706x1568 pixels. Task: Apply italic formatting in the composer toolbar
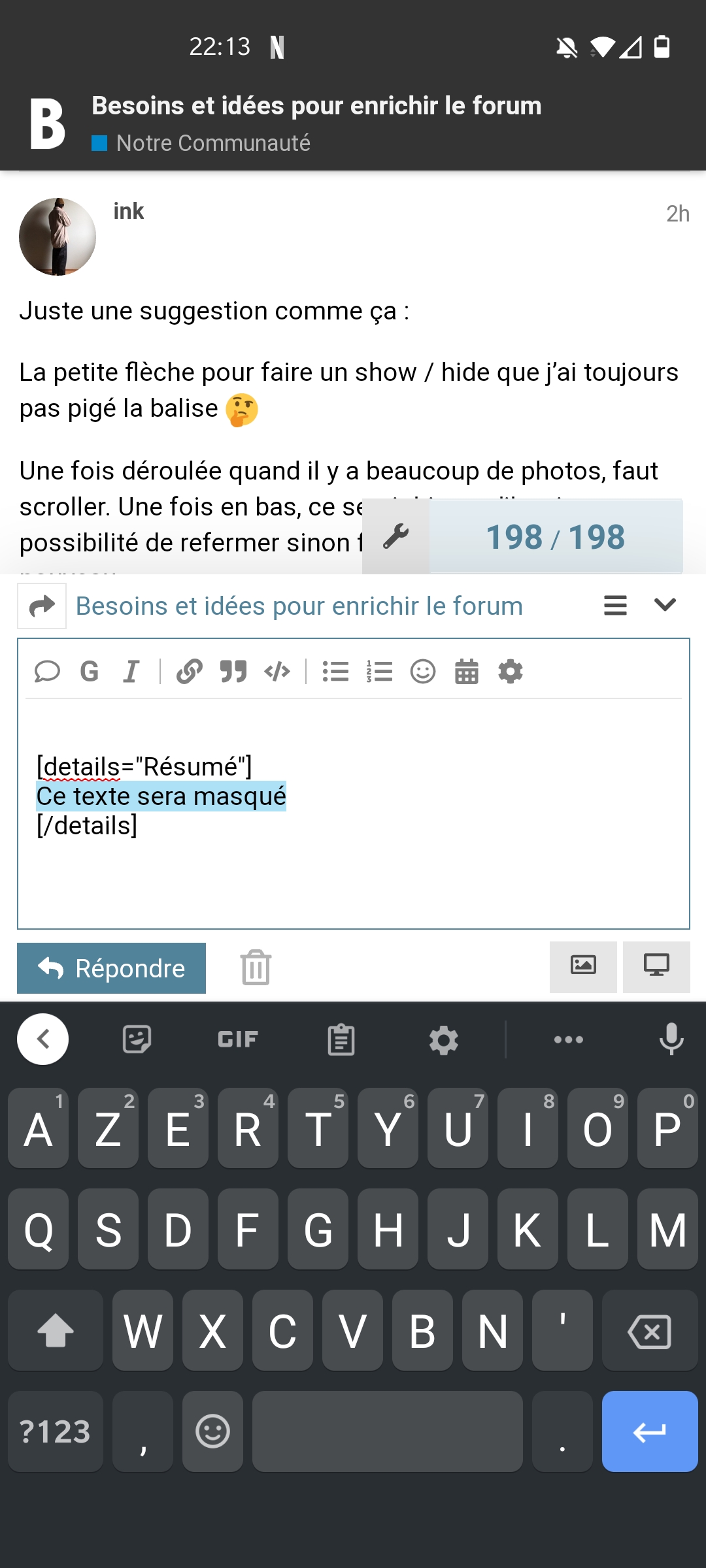pyautogui.click(x=131, y=672)
